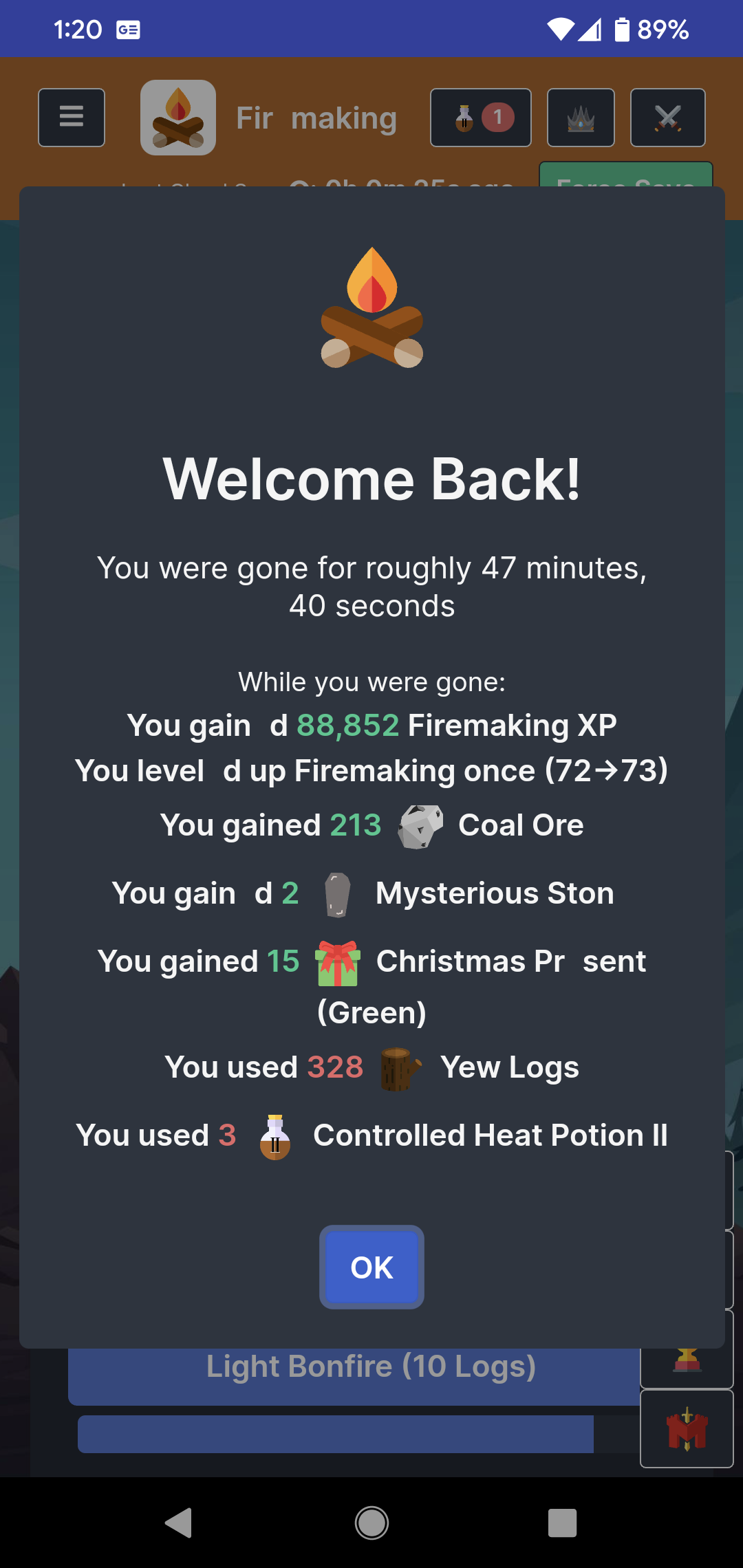Open the active potion button
Viewport: 743px width, 1568px height.
(x=481, y=118)
